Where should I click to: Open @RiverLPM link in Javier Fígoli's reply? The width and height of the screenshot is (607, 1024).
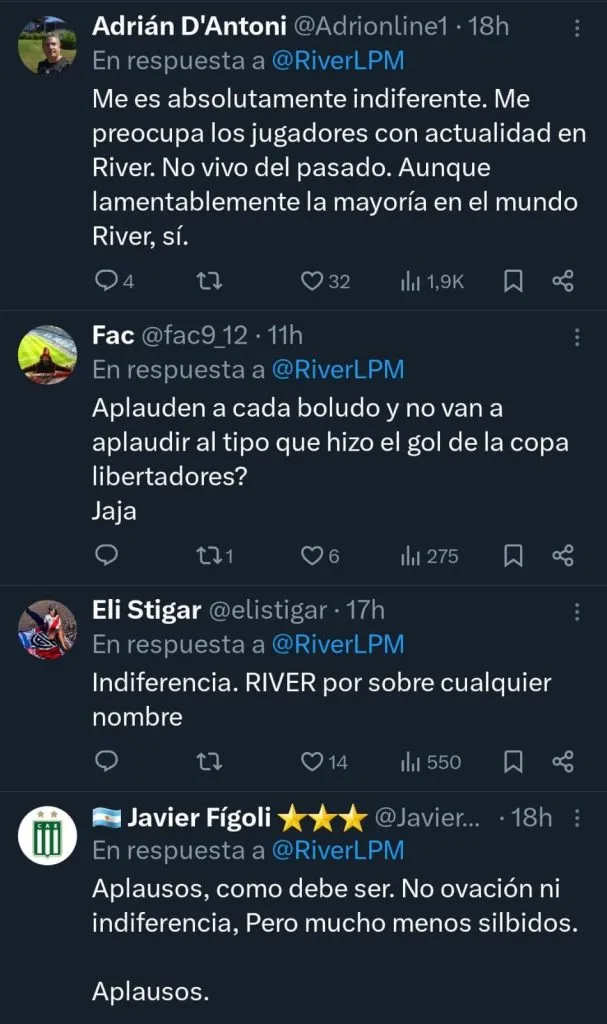(338, 850)
